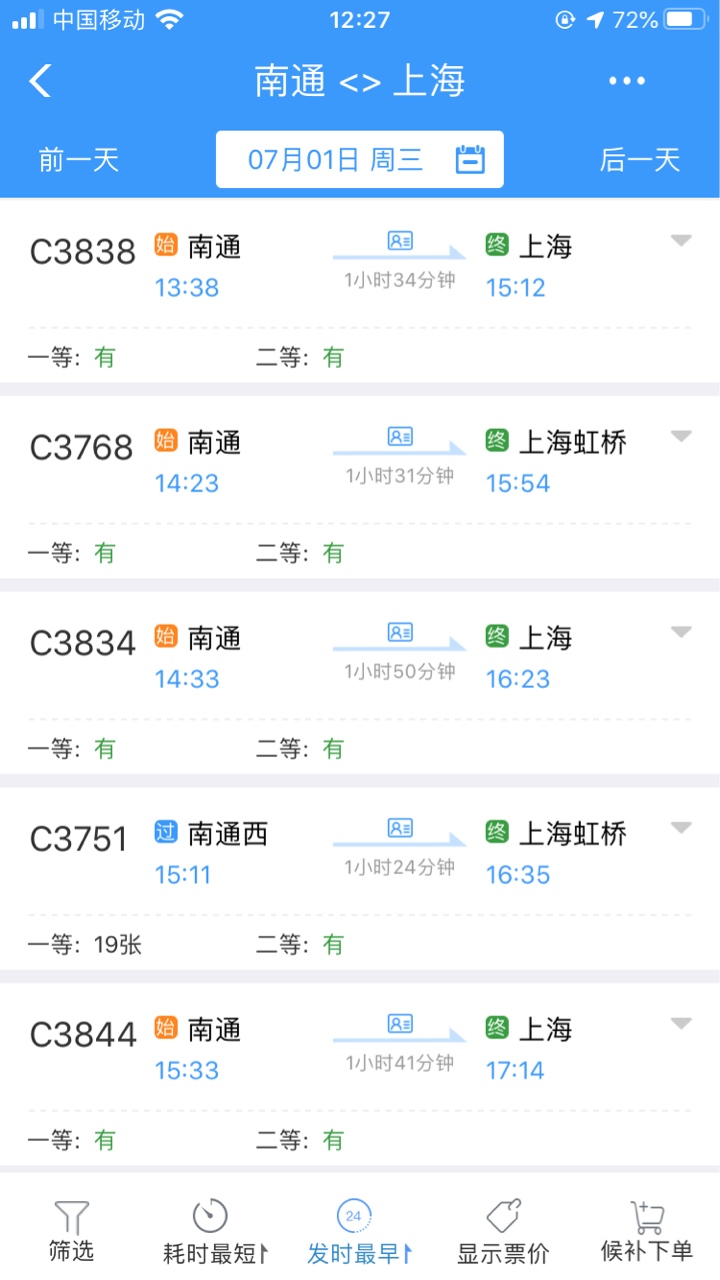Screen dimensions: 720x1280
Task: Go to the previous day (前一天)
Action: [x=79, y=160]
